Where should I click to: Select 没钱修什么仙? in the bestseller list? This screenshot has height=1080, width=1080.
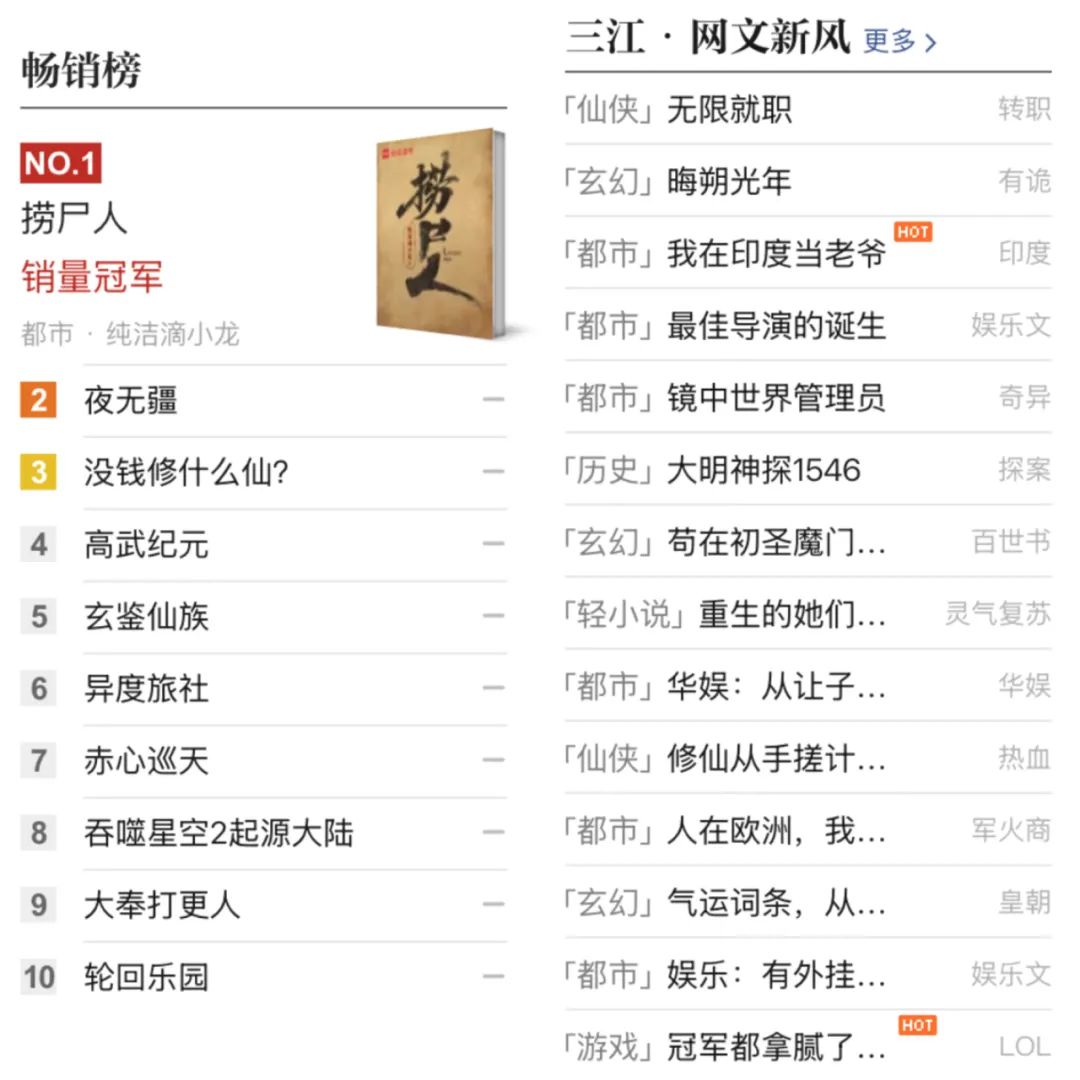coord(186,473)
